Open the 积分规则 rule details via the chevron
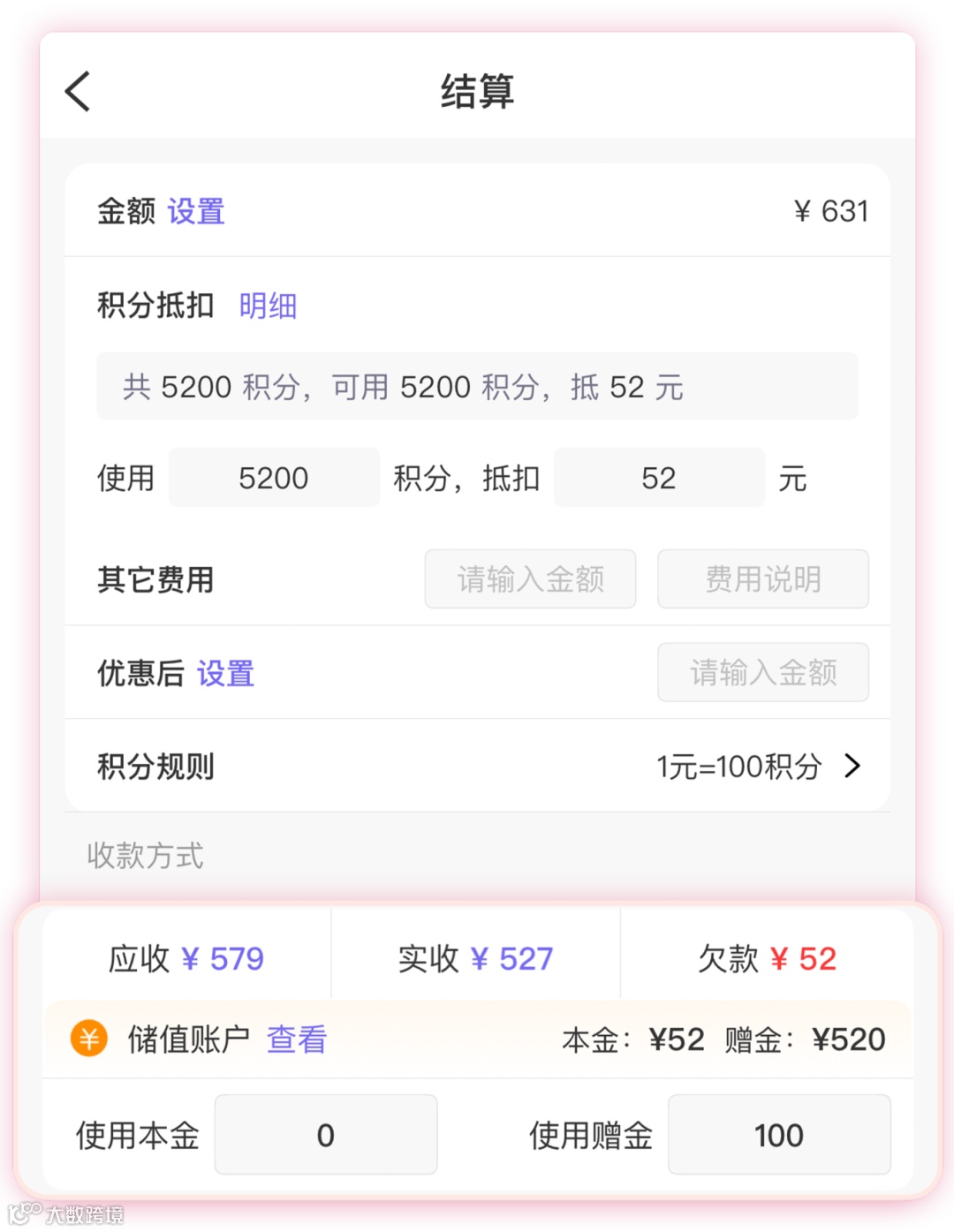This screenshot has height=1232, width=954. pos(852,767)
